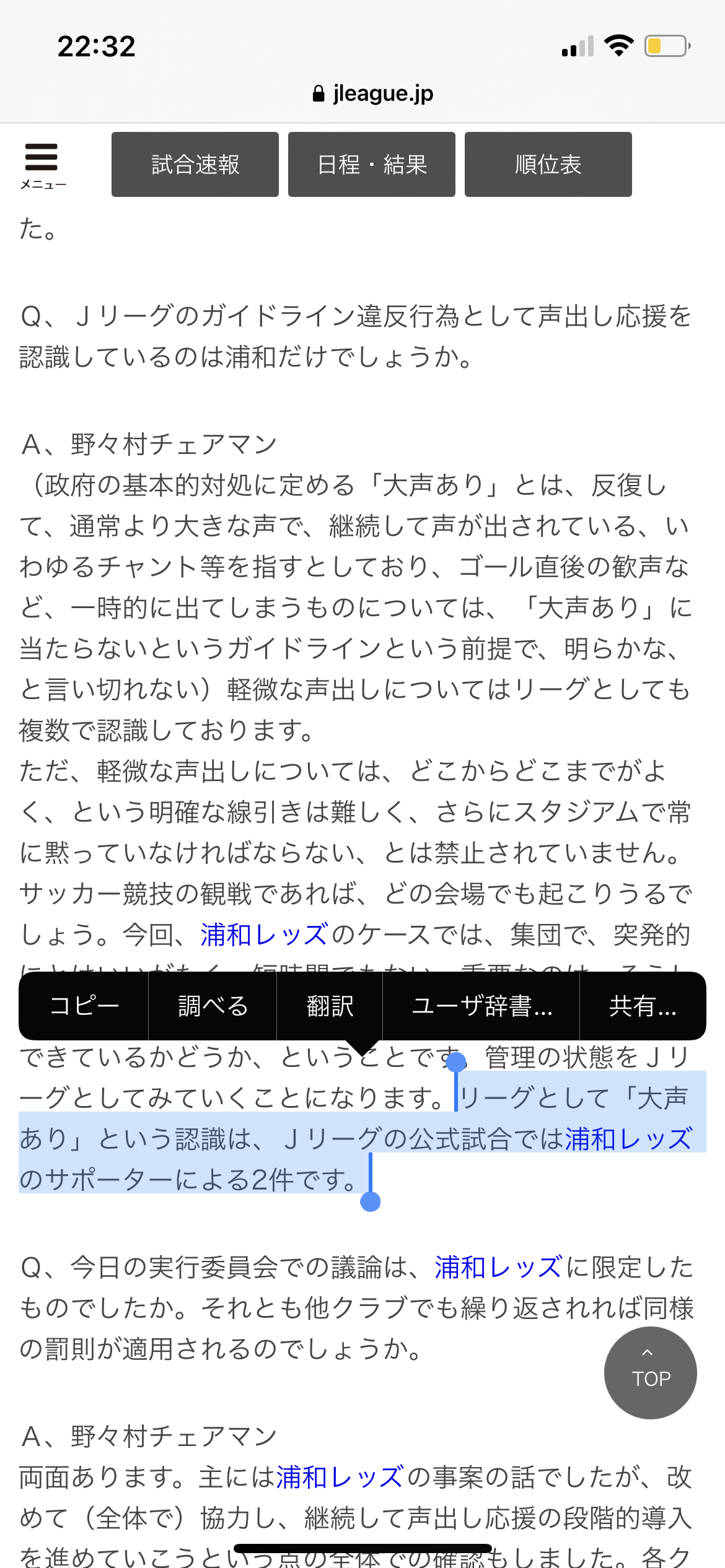This screenshot has width=725, height=1568.
Task: Open the 日程・結果 schedule and results
Action: (x=372, y=164)
